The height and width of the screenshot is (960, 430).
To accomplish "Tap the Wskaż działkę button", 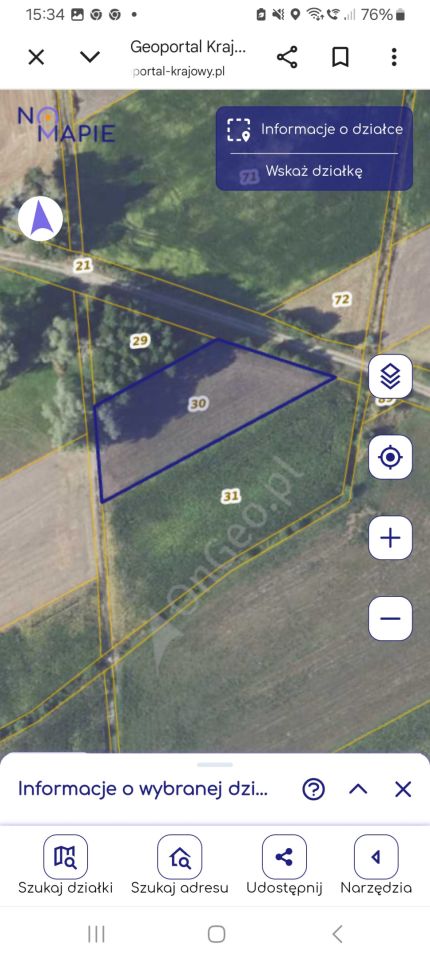I will [314, 171].
